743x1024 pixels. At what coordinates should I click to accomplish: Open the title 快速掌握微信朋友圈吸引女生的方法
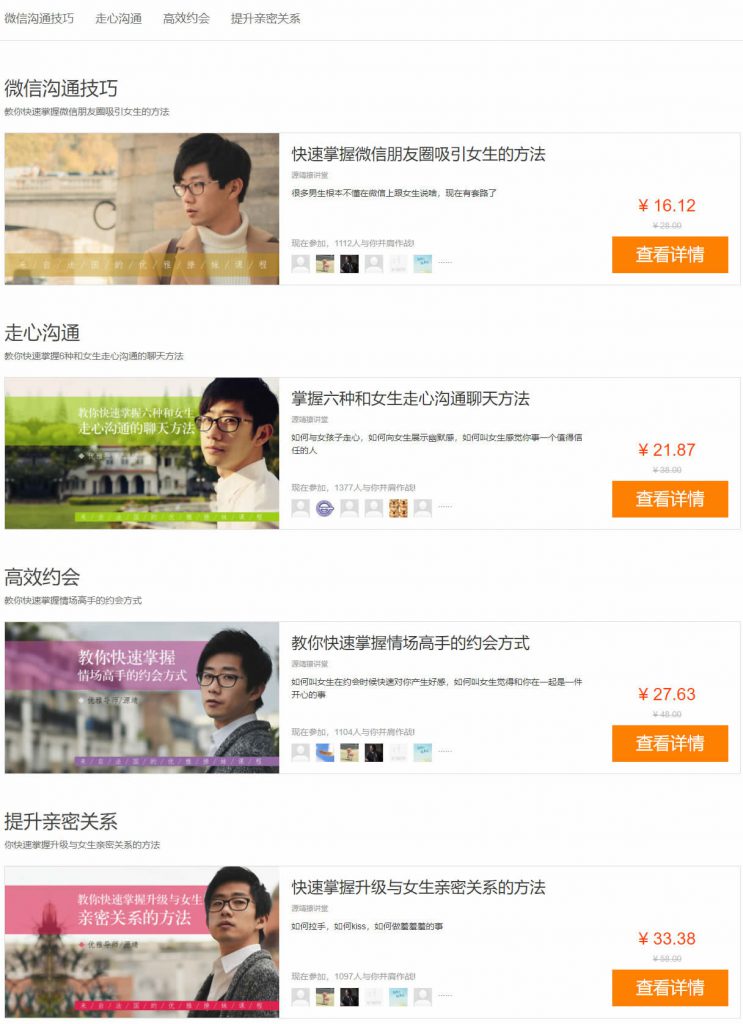click(x=418, y=154)
